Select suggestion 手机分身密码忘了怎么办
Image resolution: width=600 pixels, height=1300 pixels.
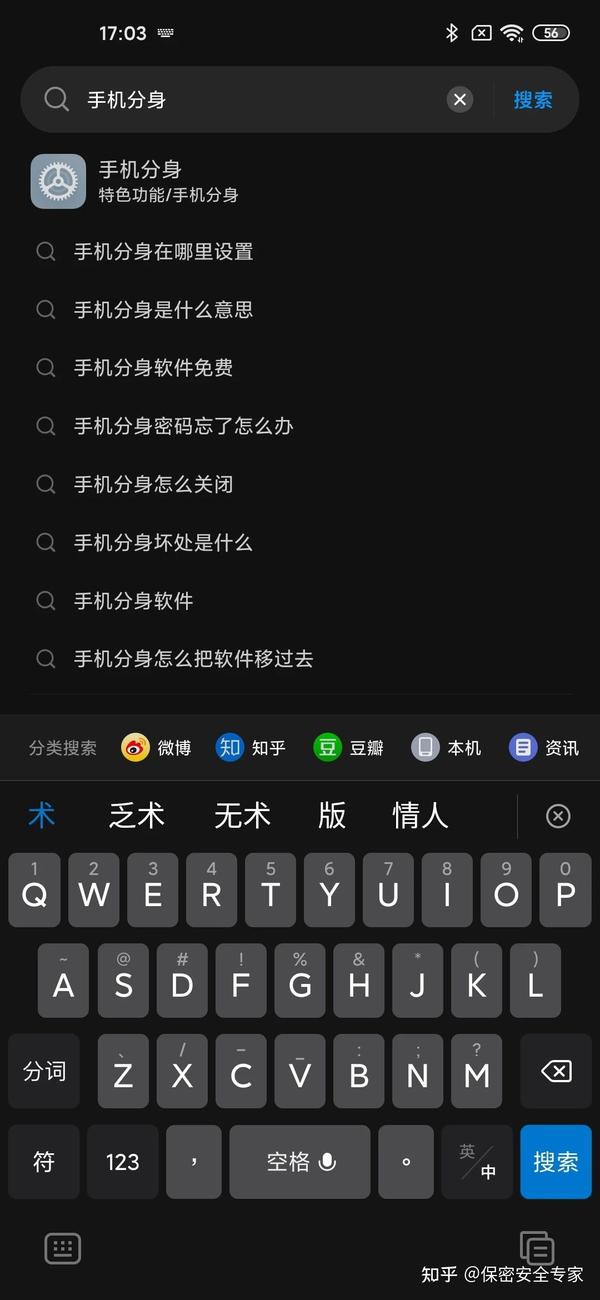(x=183, y=426)
